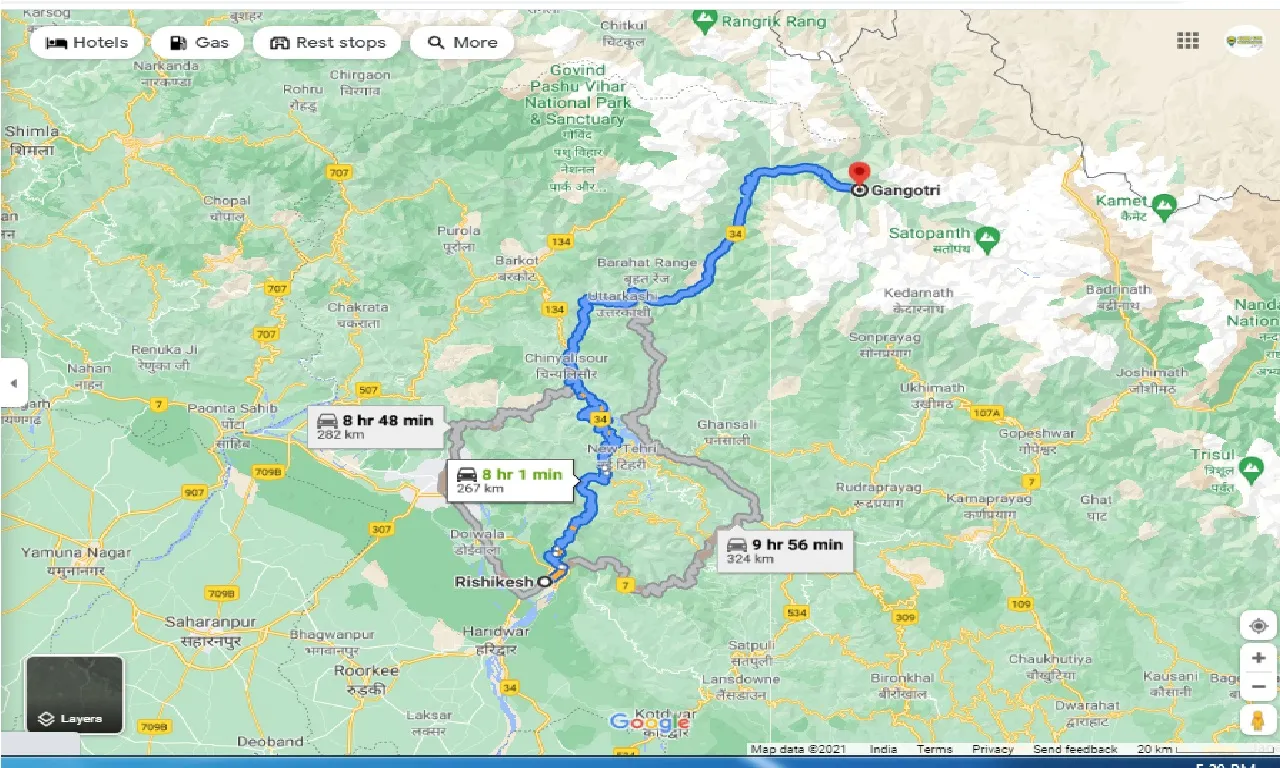1280x768 pixels.
Task: Expand the collapsed side panel arrow
Action: click(13, 383)
